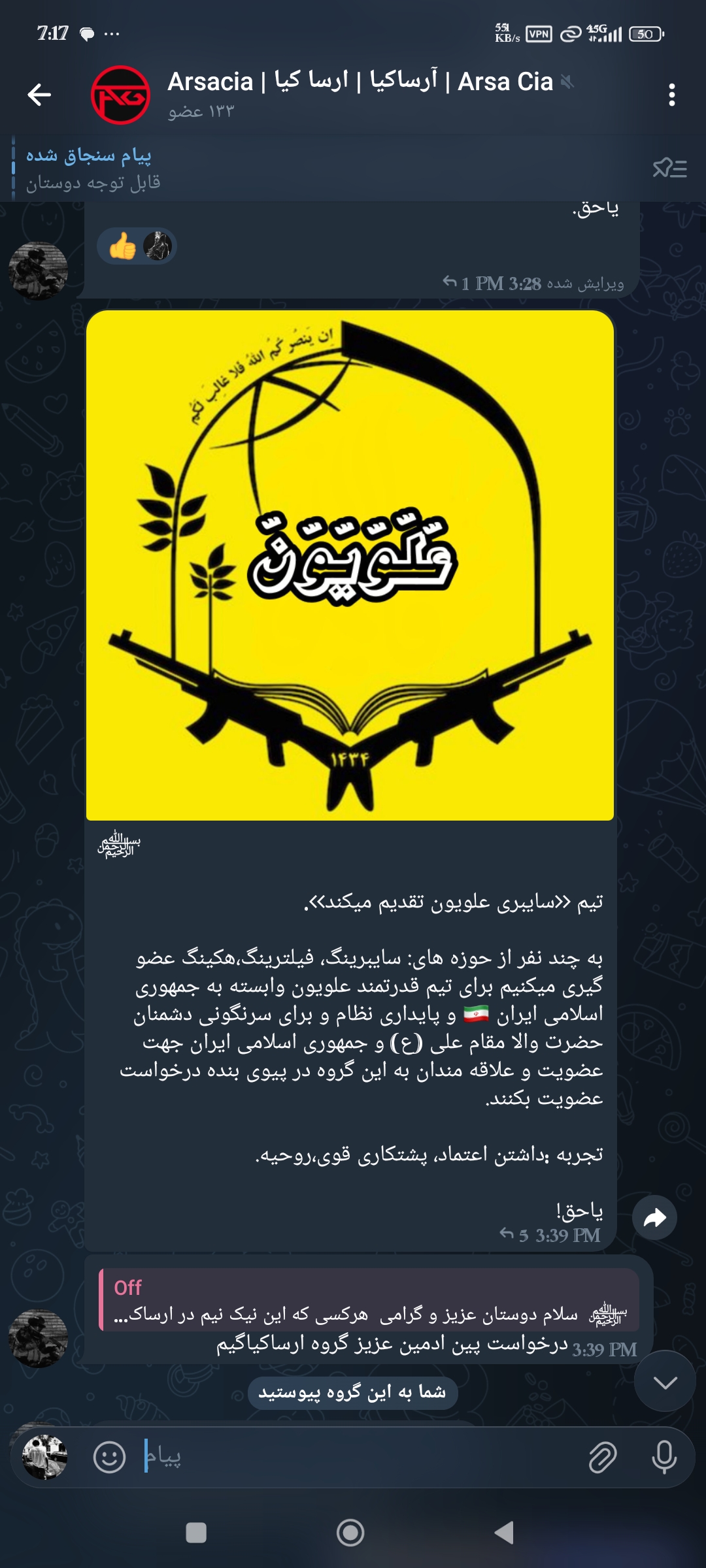Viewport: 706px width, 1568px height.
Task: Open the quoted reply from Off
Action: pyautogui.click(x=369, y=1299)
